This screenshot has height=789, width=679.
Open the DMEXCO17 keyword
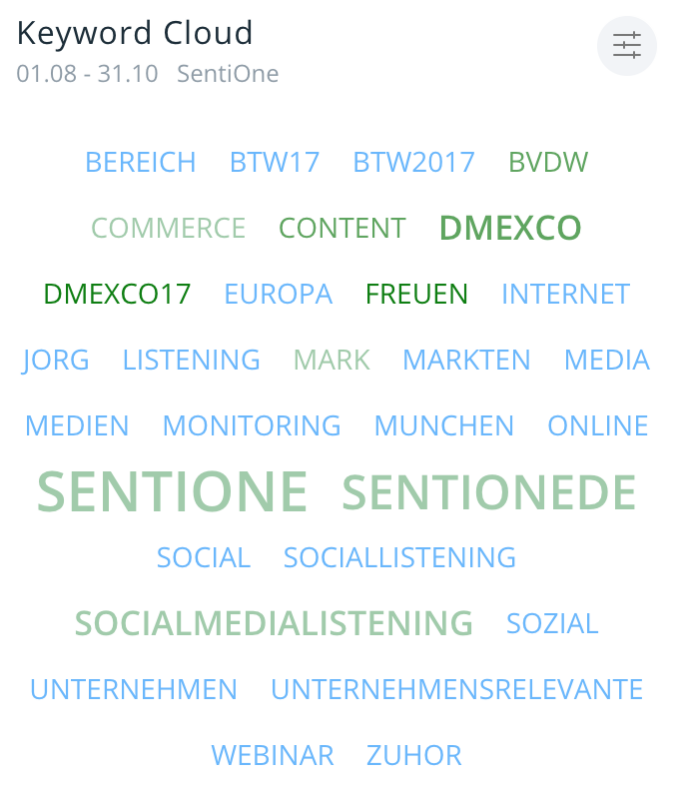click(117, 294)
